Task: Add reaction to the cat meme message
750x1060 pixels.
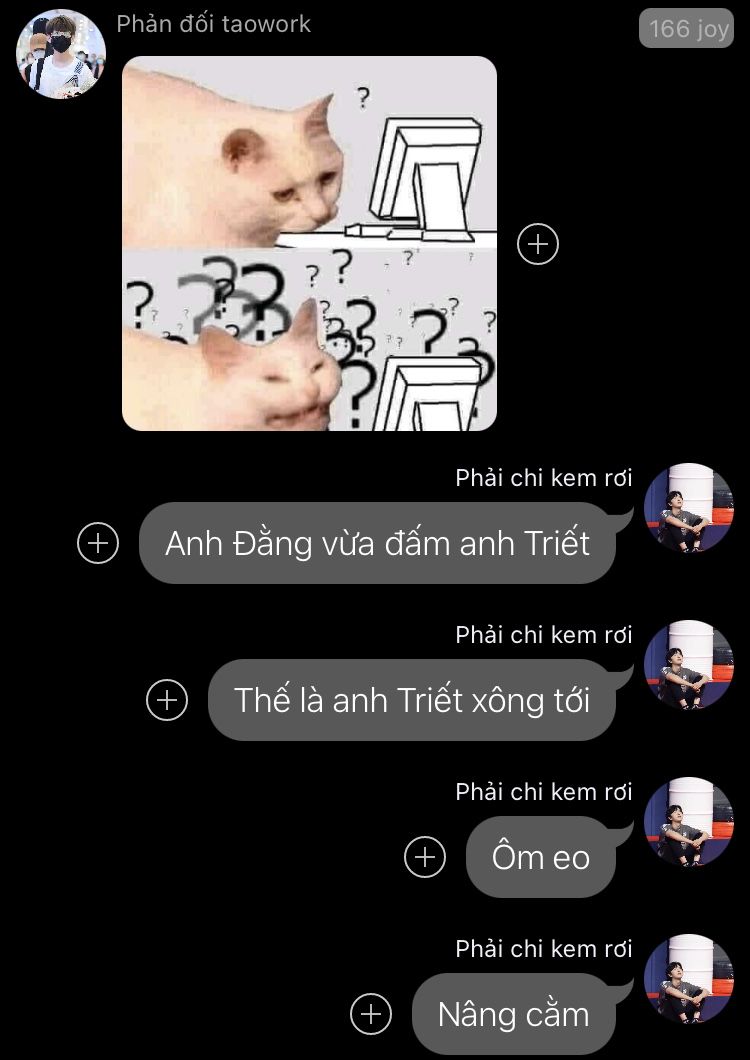Action: coord(538,244)
